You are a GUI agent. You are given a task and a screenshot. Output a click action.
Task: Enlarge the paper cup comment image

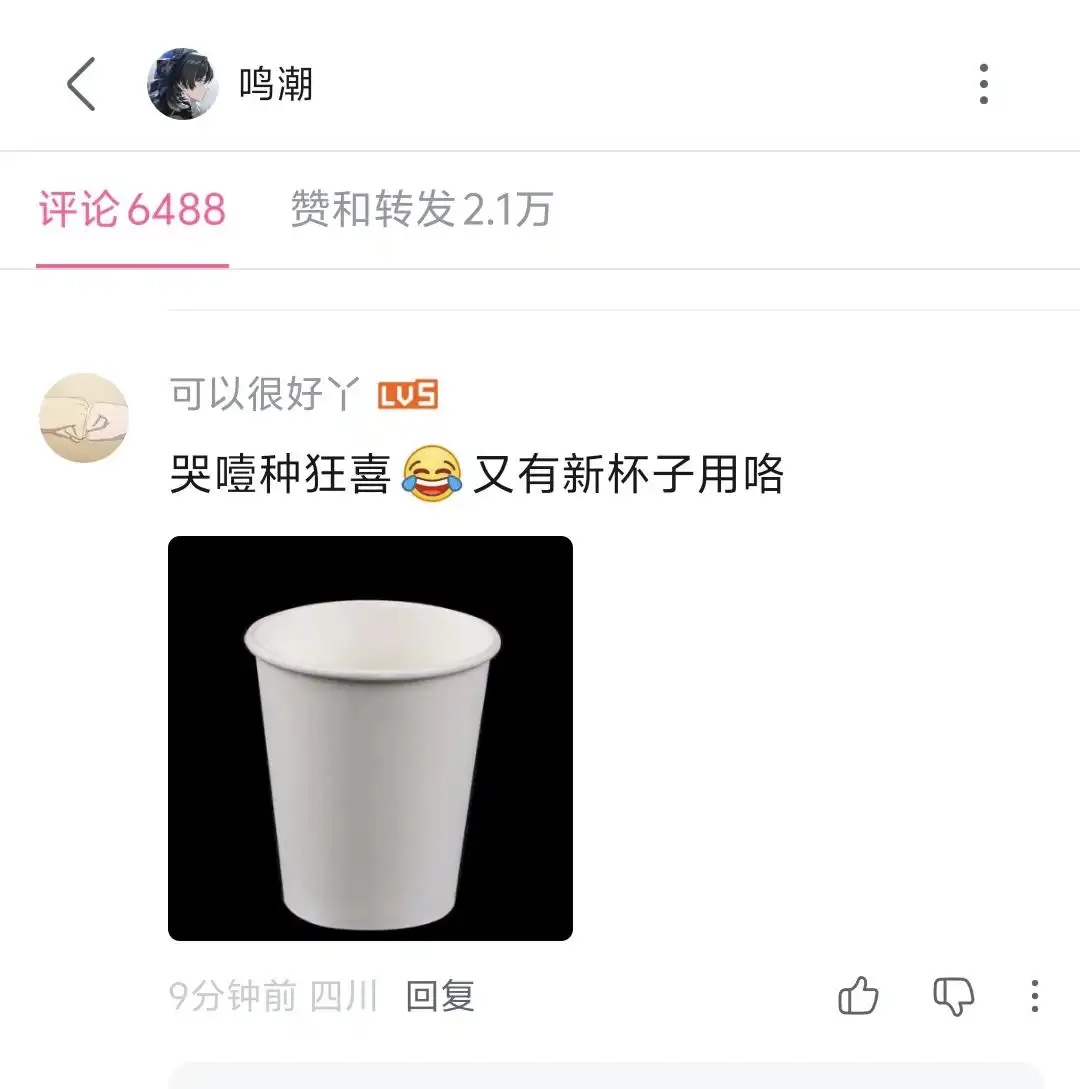(370, 738)
